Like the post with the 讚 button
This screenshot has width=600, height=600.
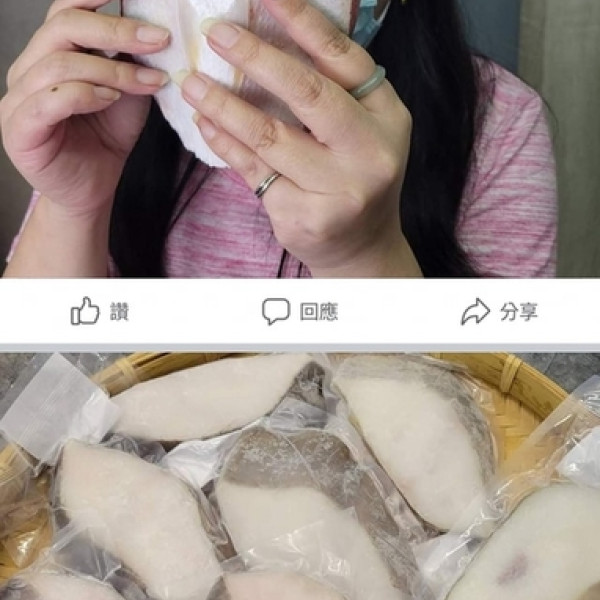point(100,312)
